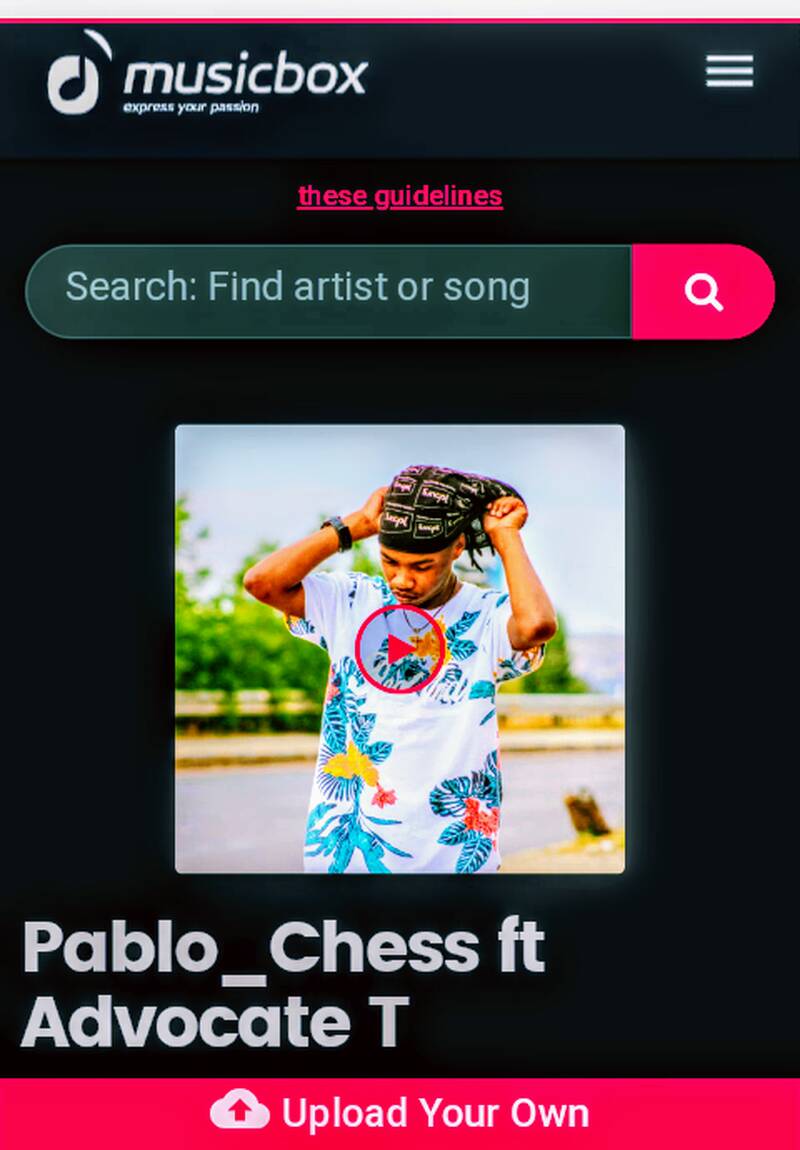Tap Upload Your Own button
The width and height of the screenshot is (800, 1150).
(400, 1113)
